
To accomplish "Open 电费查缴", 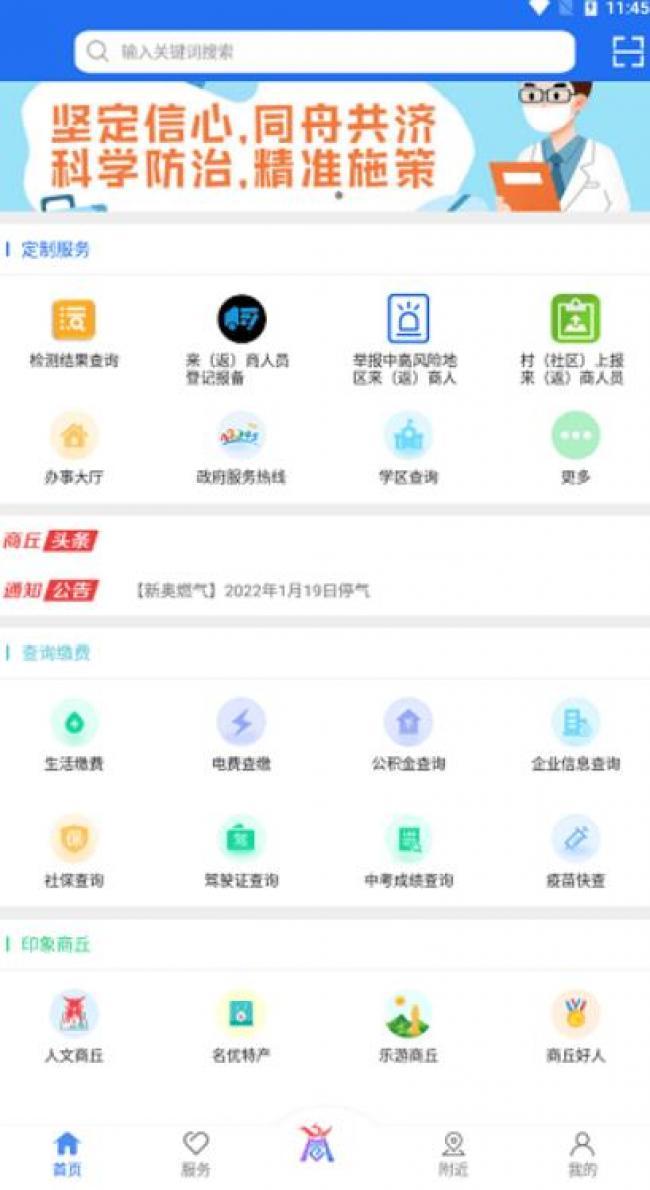I will click(x=241, y=735).
